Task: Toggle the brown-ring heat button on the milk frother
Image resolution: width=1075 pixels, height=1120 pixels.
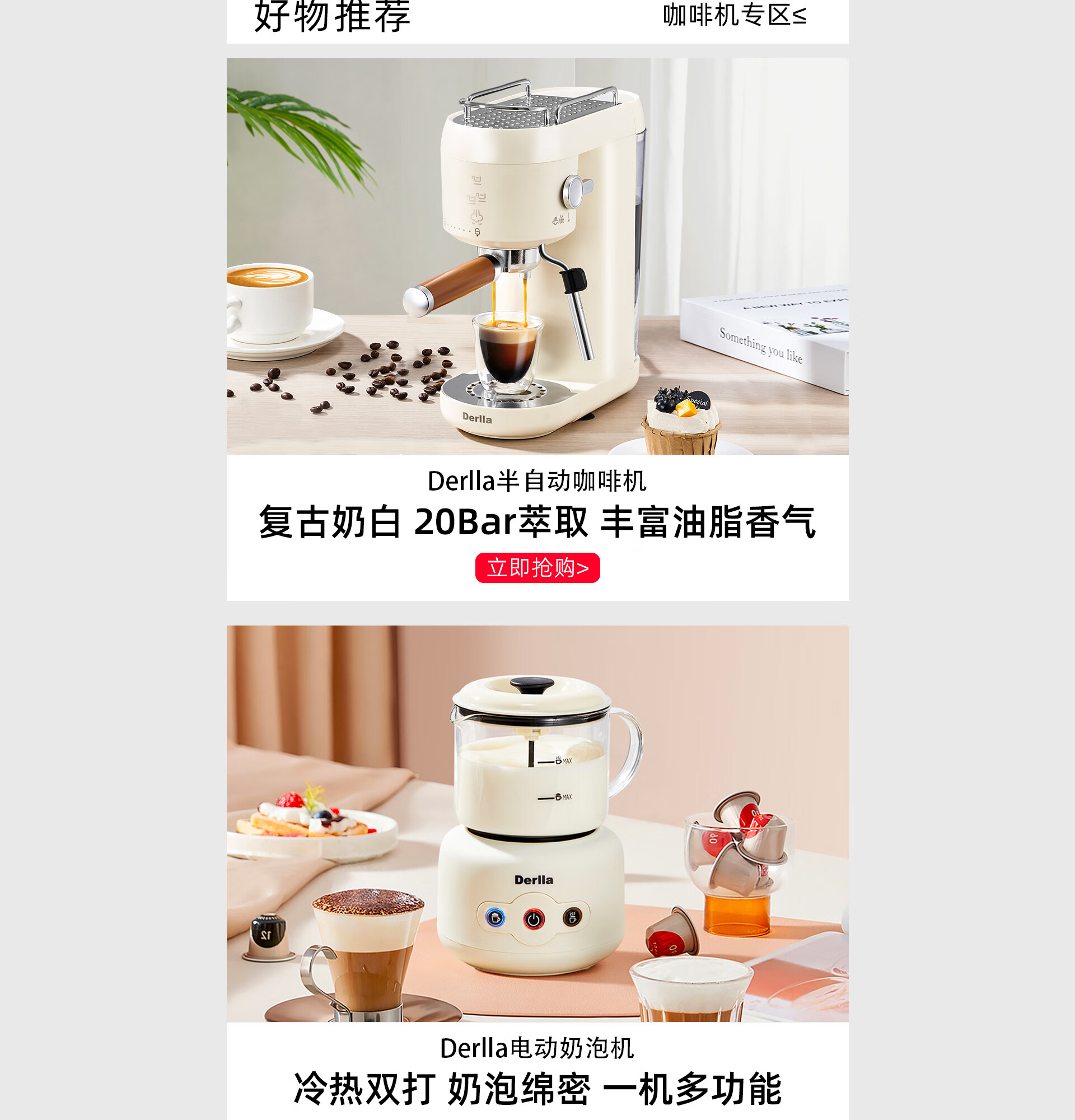Action: pyautogui.click(x=573, y=918)
